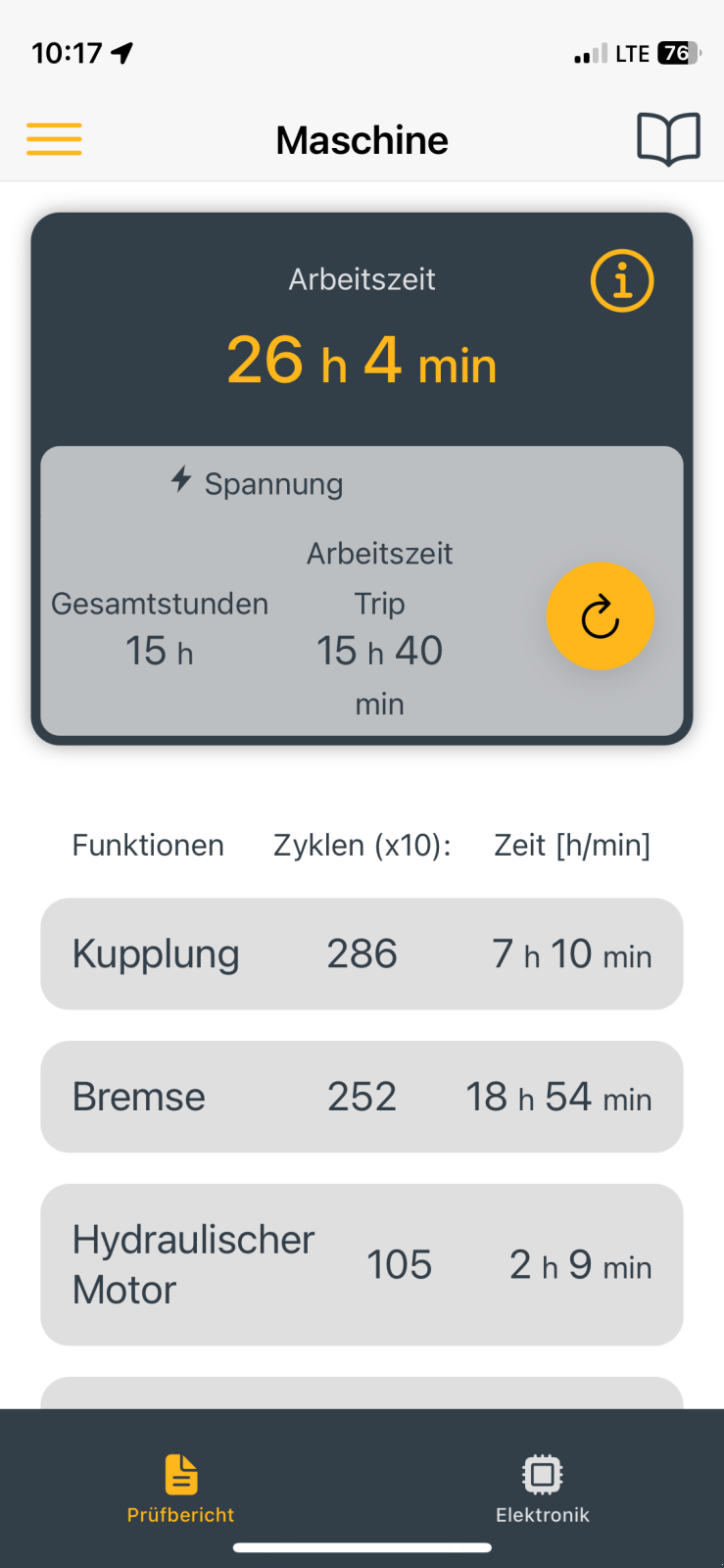Toggle the Gesamtstunden display
This screenshot has height=1568, width=724.
coord(160,627)
